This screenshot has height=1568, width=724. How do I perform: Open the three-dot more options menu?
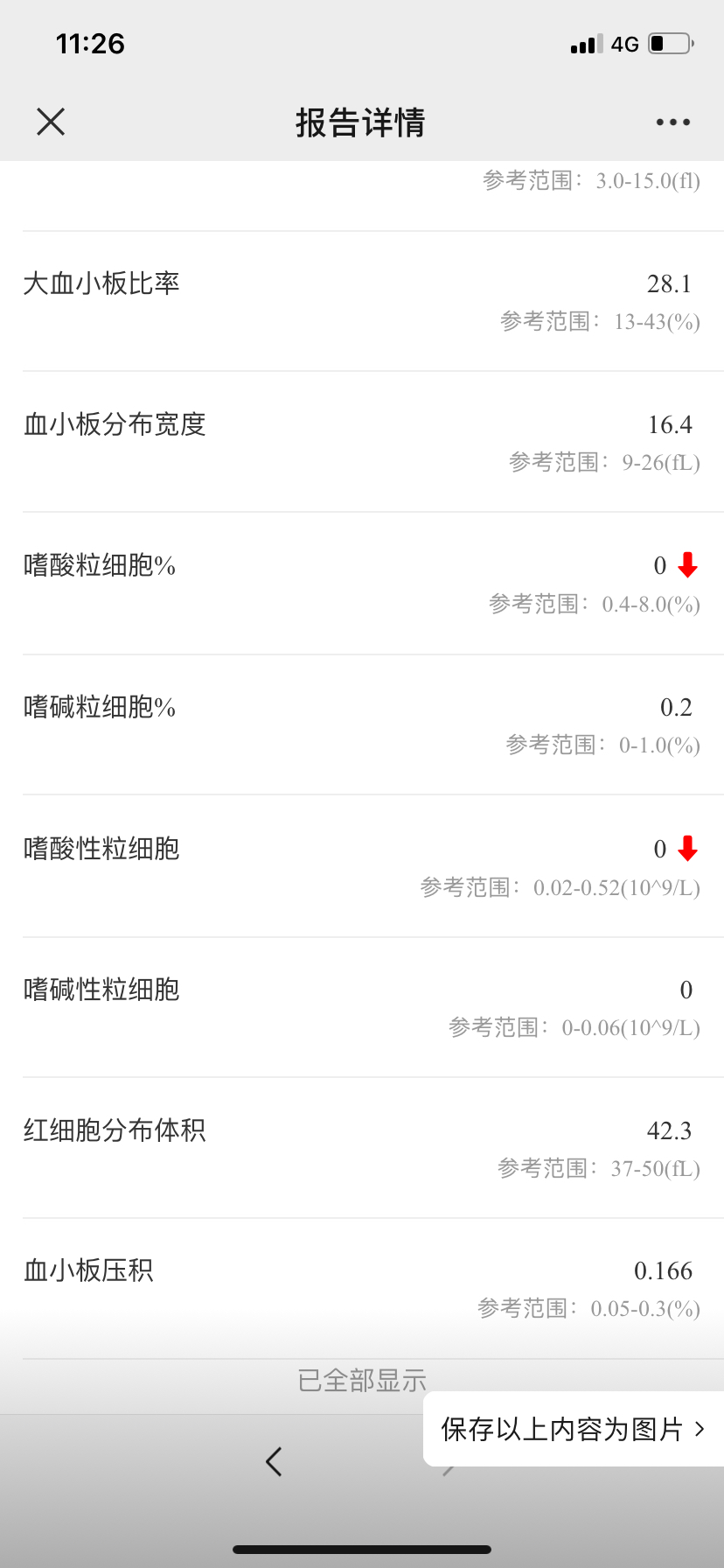pyautogui.click(x=673, y=122)
